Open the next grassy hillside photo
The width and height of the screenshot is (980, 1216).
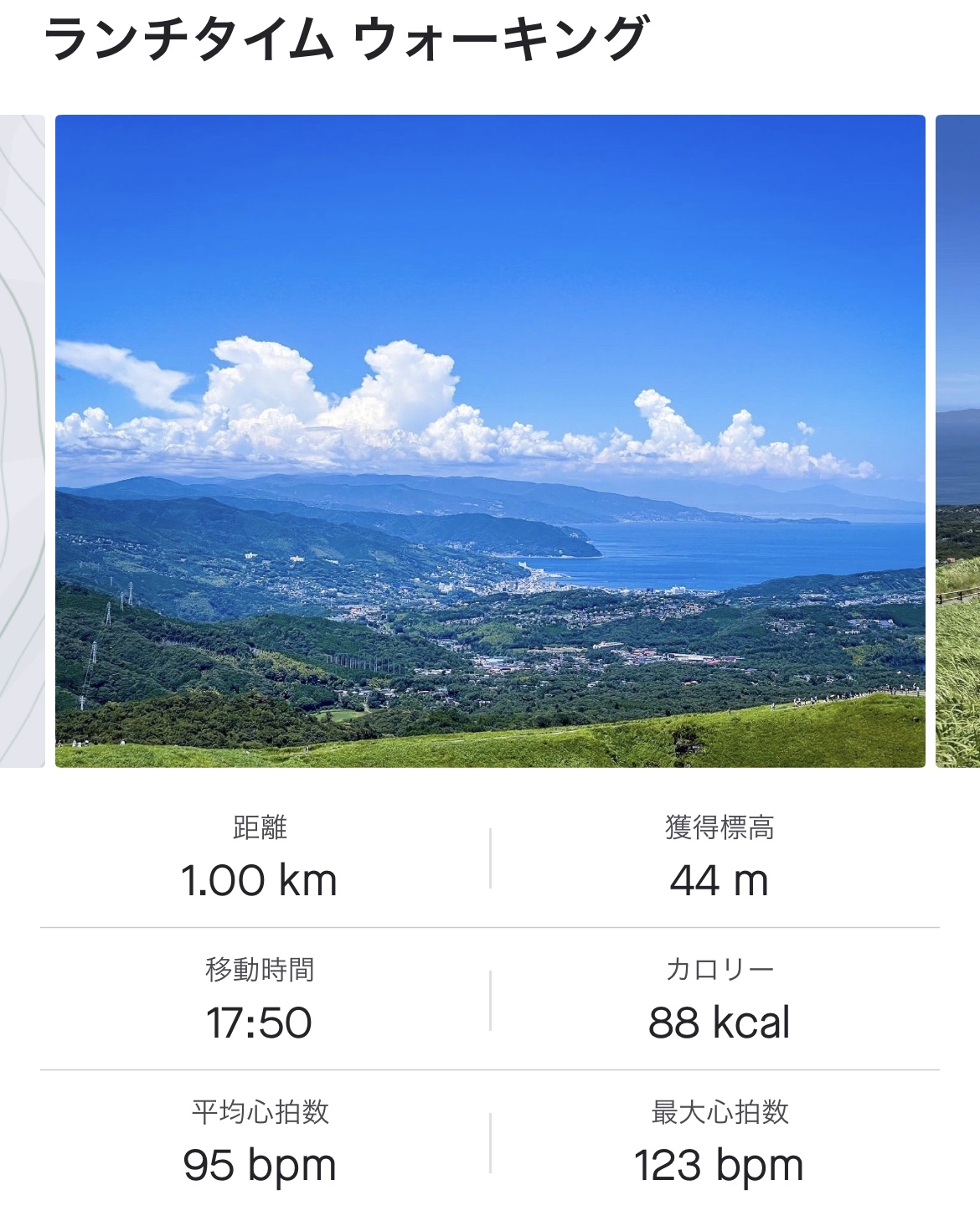[958, 441]
